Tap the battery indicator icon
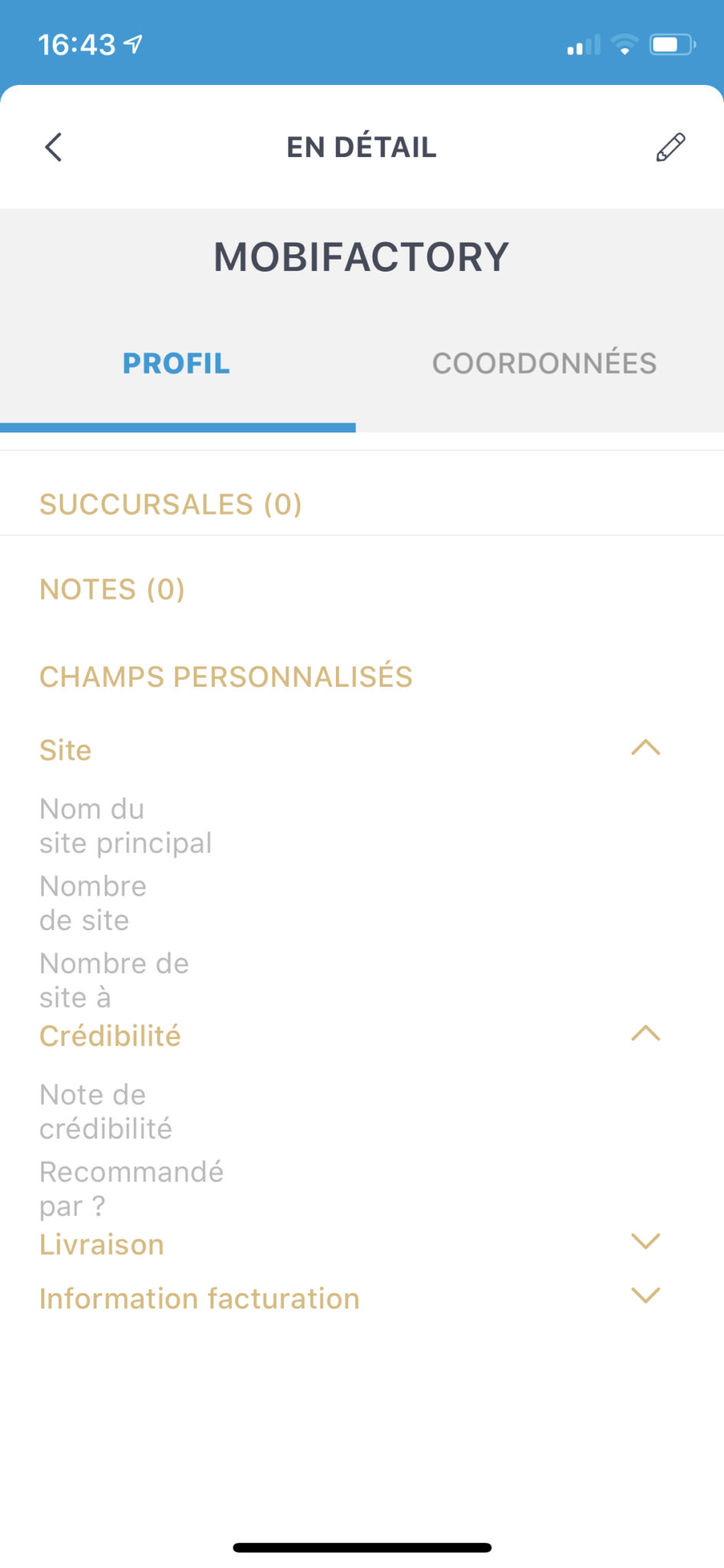The height and width of the screenshot is (1568, 724). [670, 44]
